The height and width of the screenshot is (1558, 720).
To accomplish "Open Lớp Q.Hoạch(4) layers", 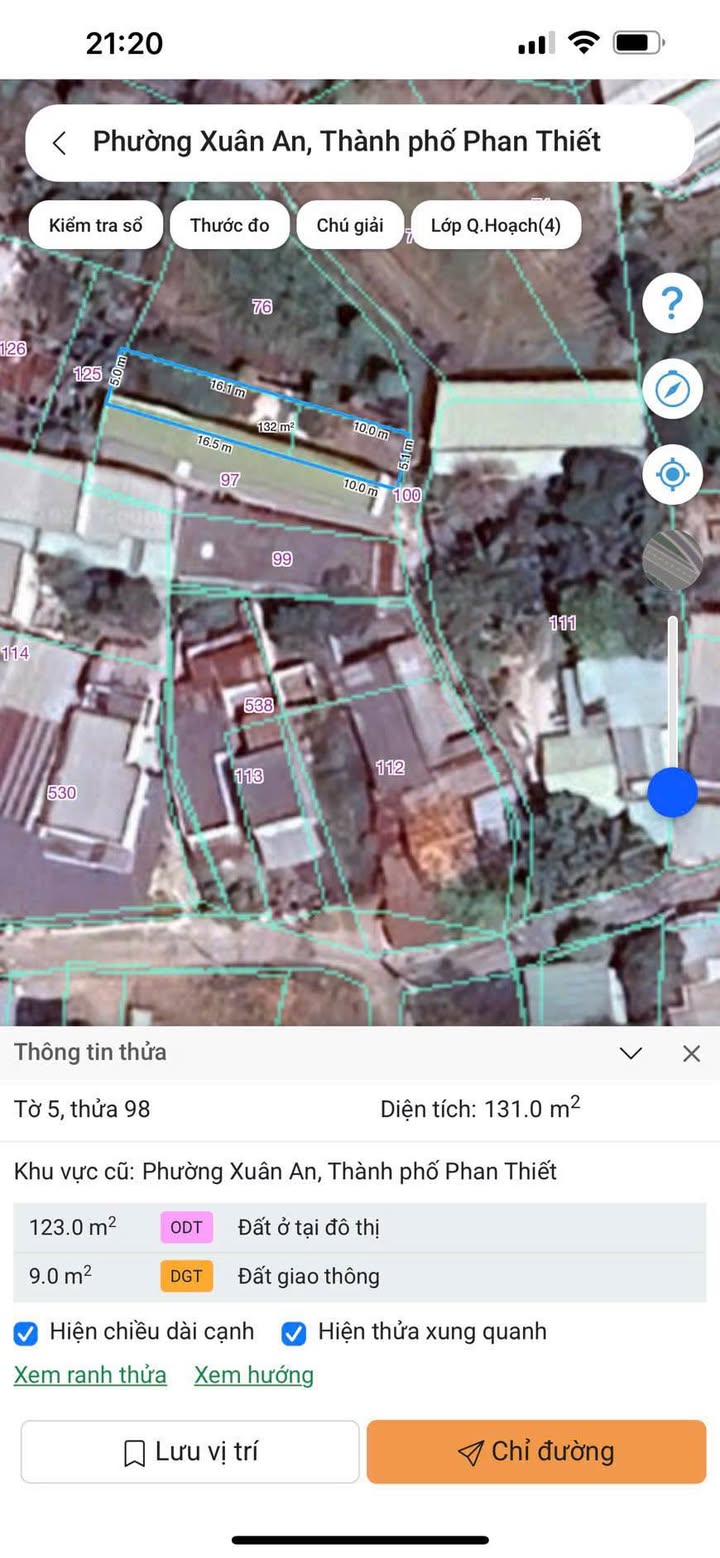I will 496,225.
